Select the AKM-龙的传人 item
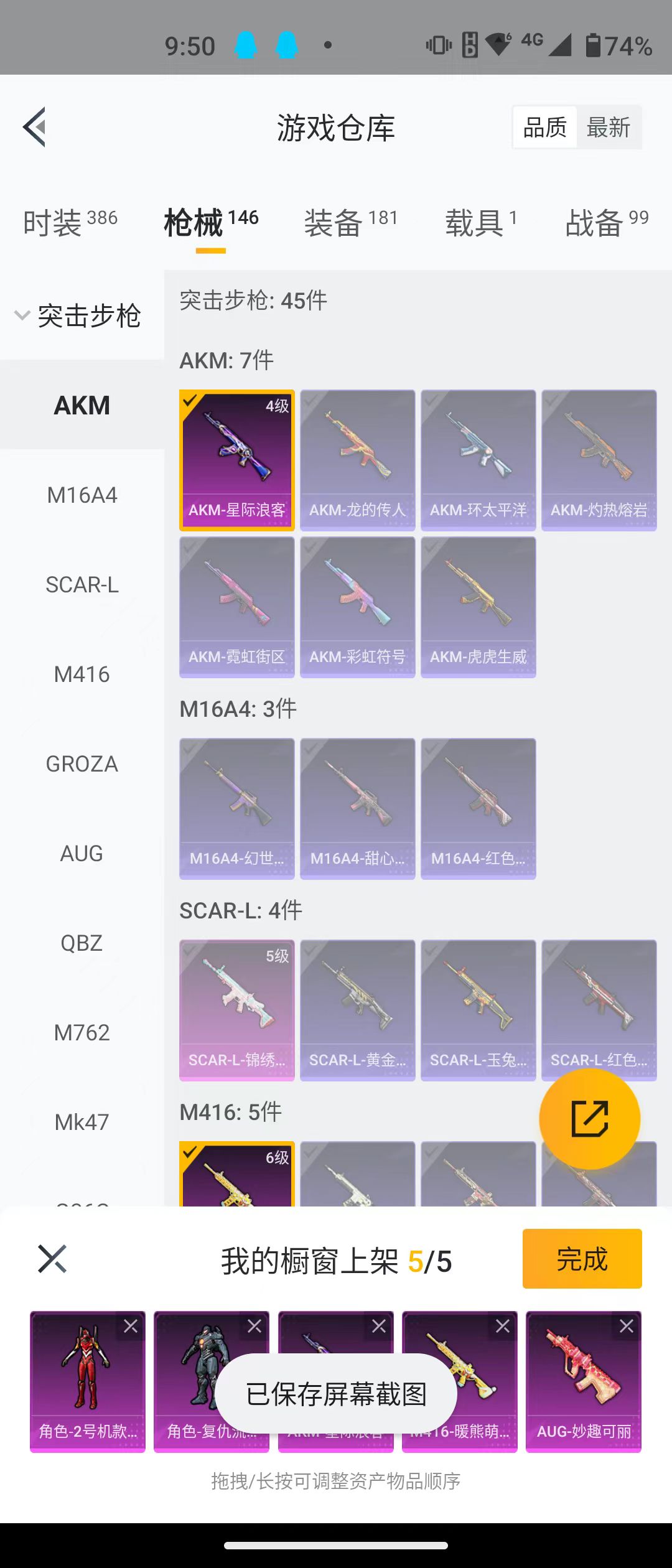This screenshot has height=1568, width=672. (x=357, y=460)
